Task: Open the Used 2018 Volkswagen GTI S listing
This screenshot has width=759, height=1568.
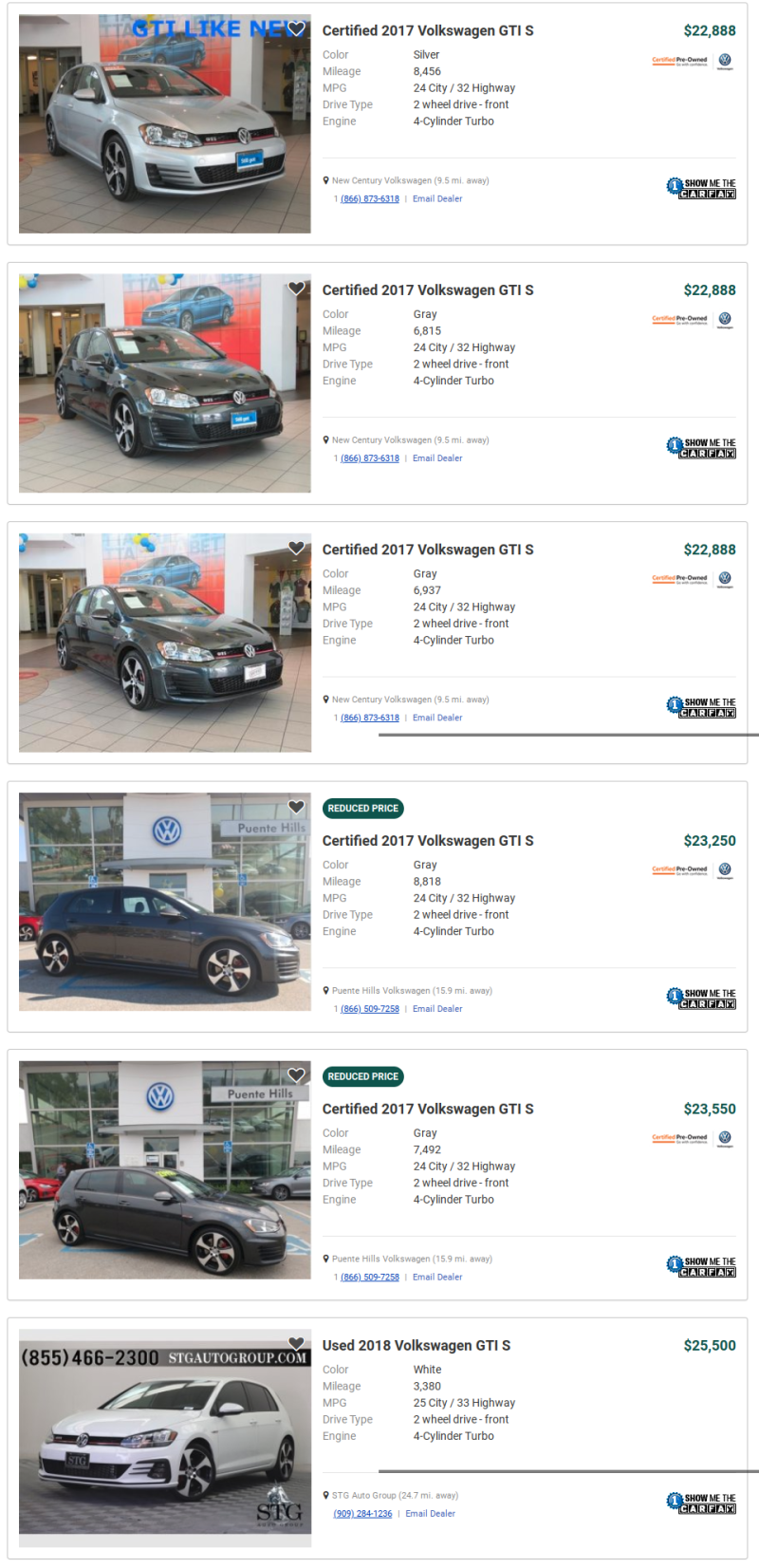Action: point(417,1346)
